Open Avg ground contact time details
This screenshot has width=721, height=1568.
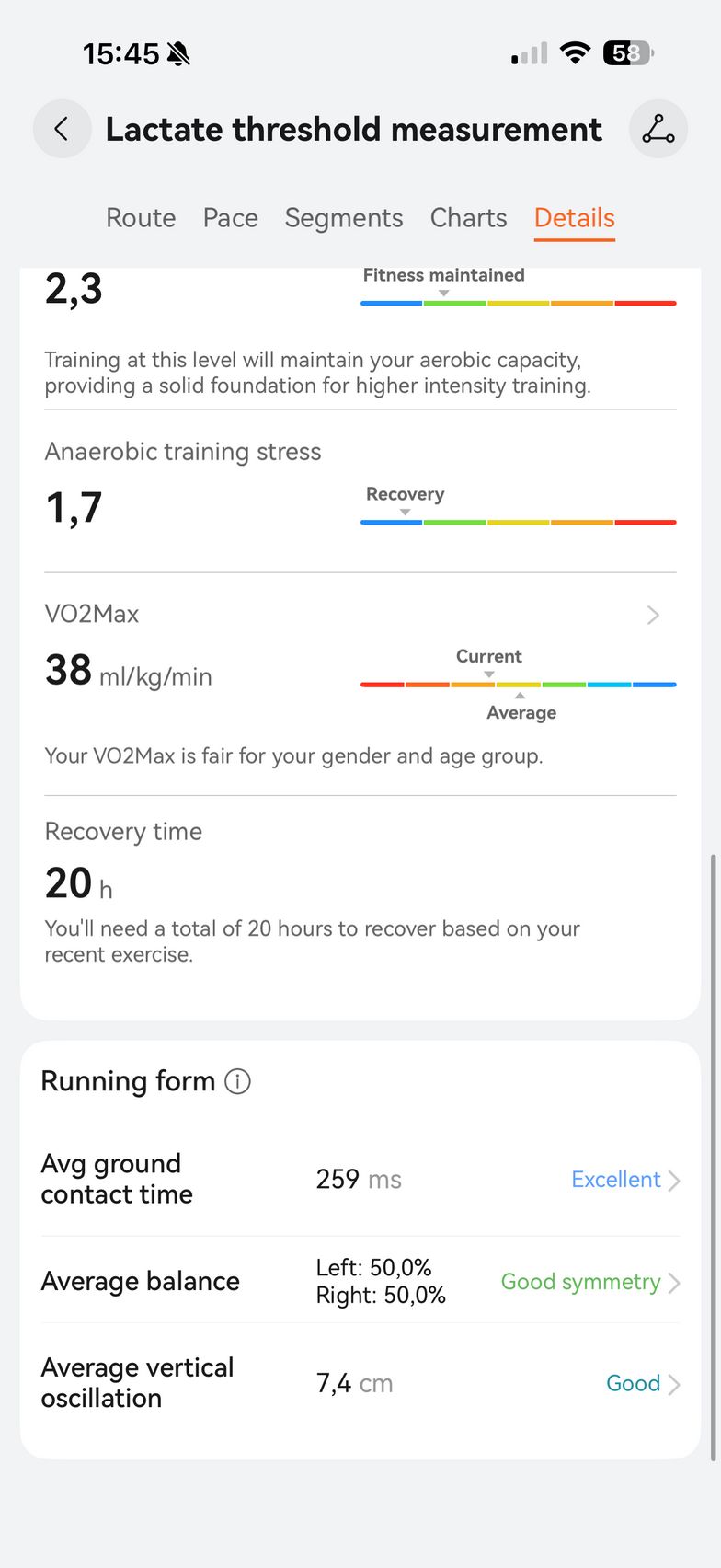click(x=625, y=1180)
